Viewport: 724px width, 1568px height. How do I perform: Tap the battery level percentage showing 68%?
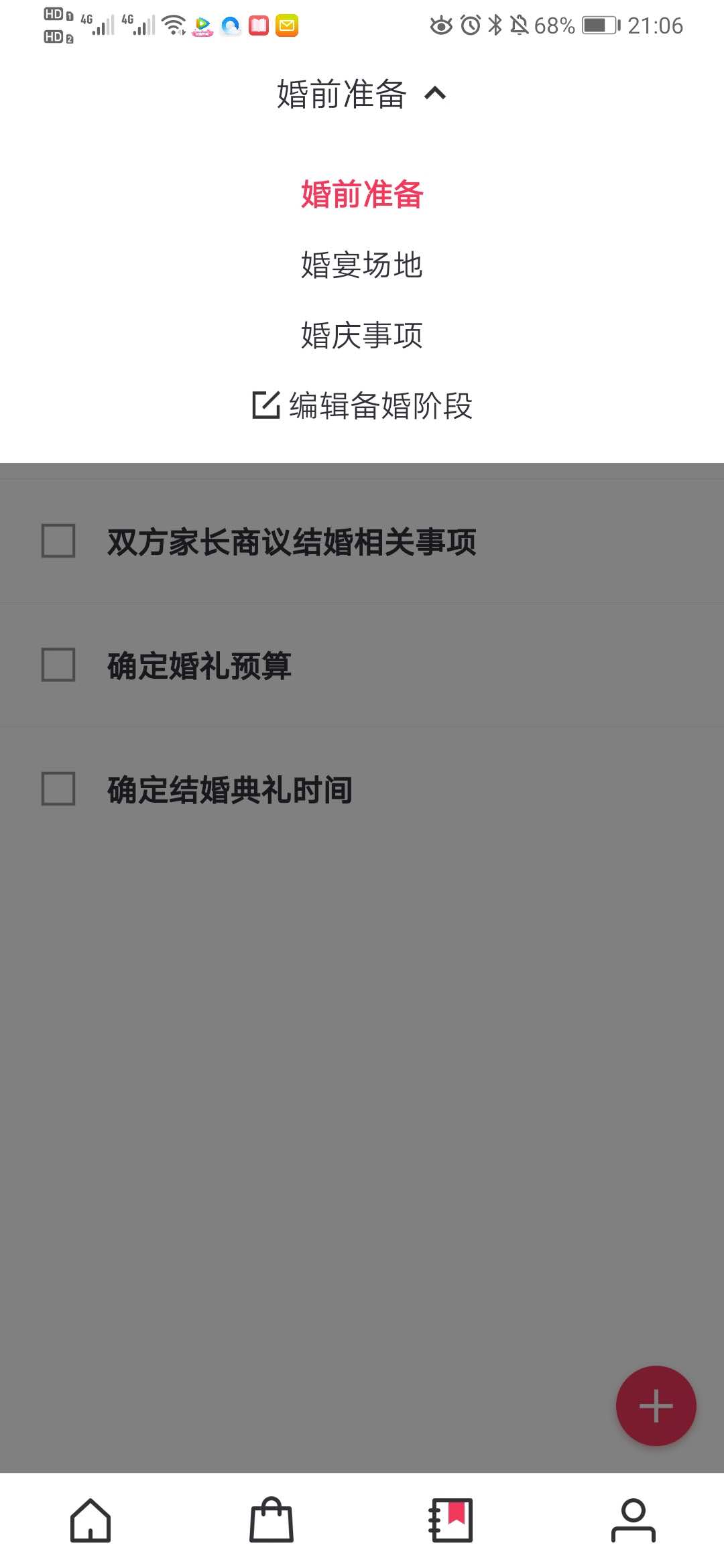(556, 25)
